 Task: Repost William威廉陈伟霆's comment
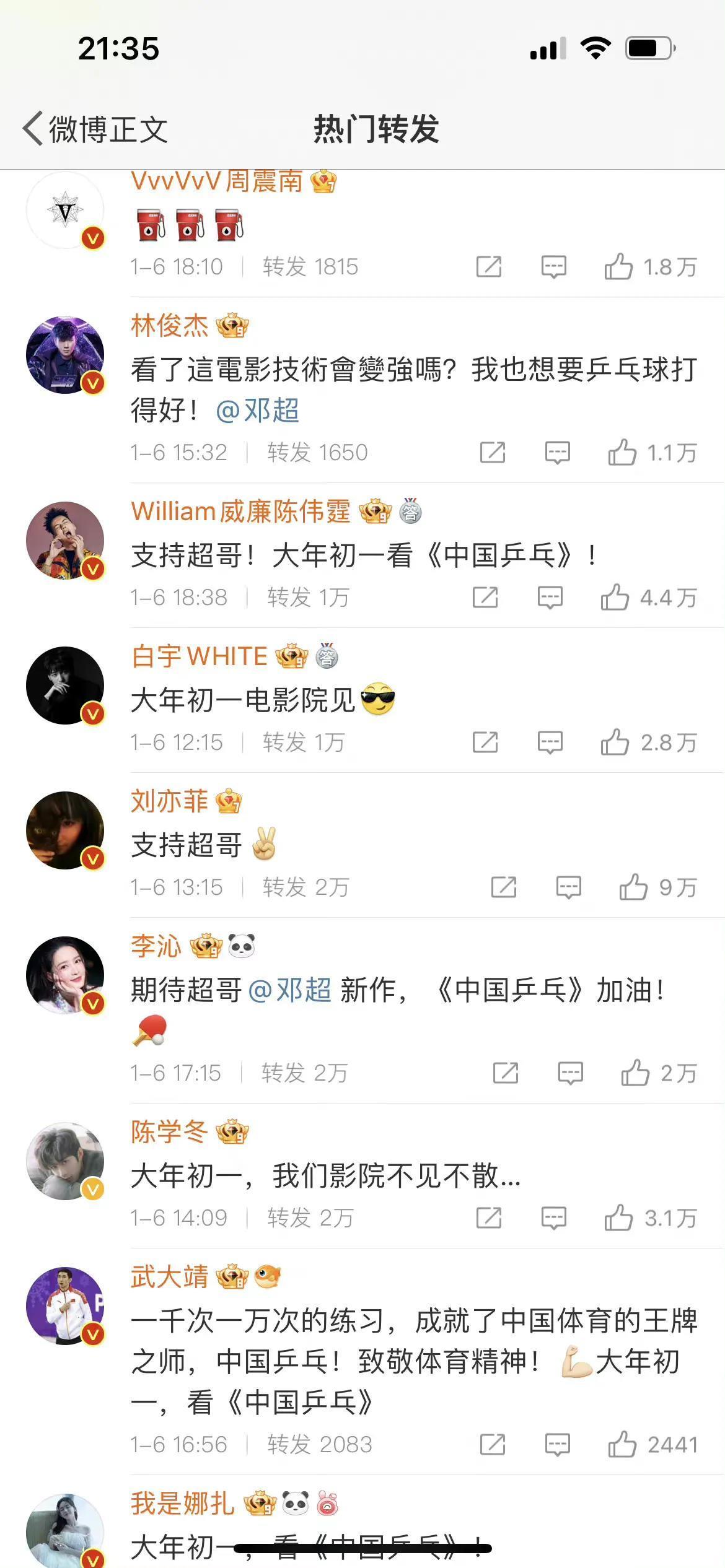(x=485, y=598)
